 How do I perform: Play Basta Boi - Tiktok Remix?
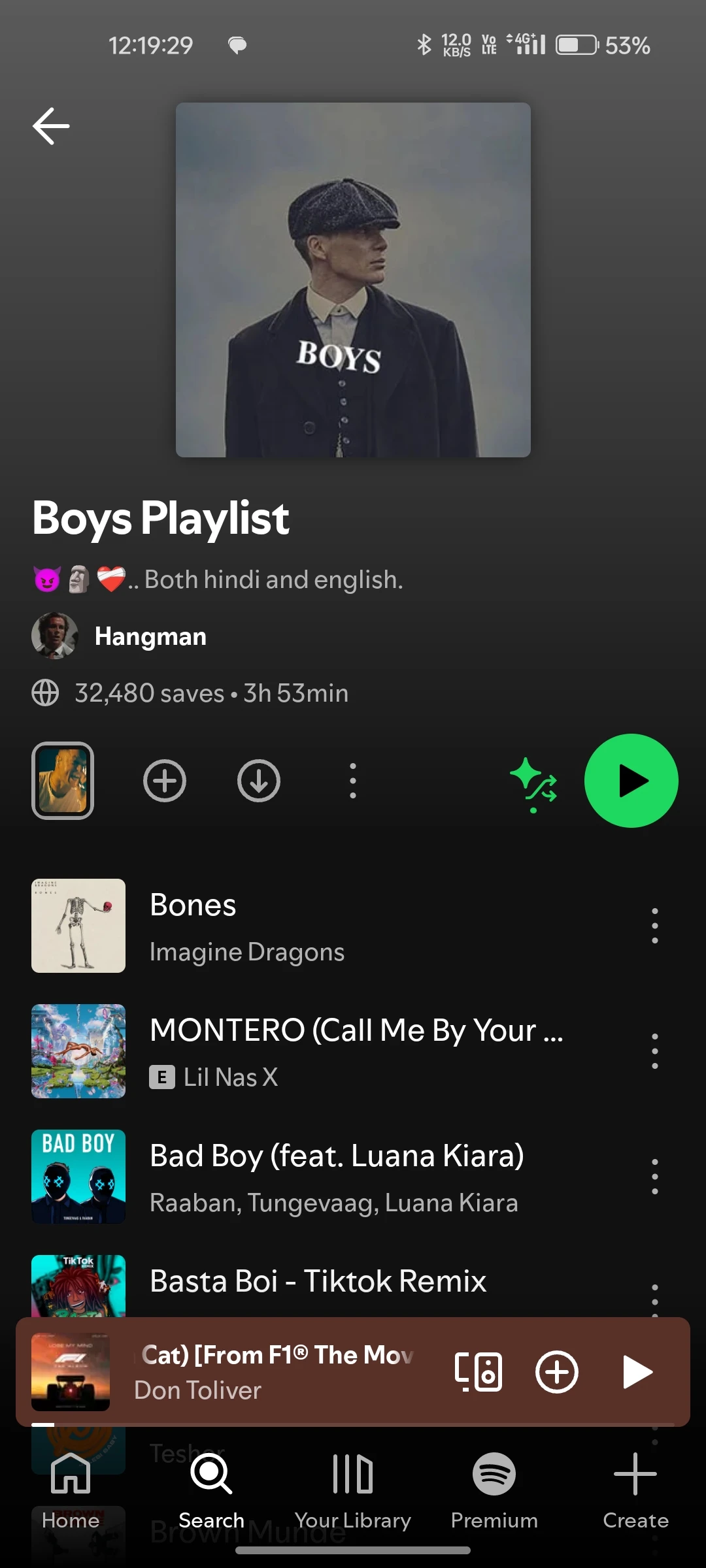tap(318, 1282)
